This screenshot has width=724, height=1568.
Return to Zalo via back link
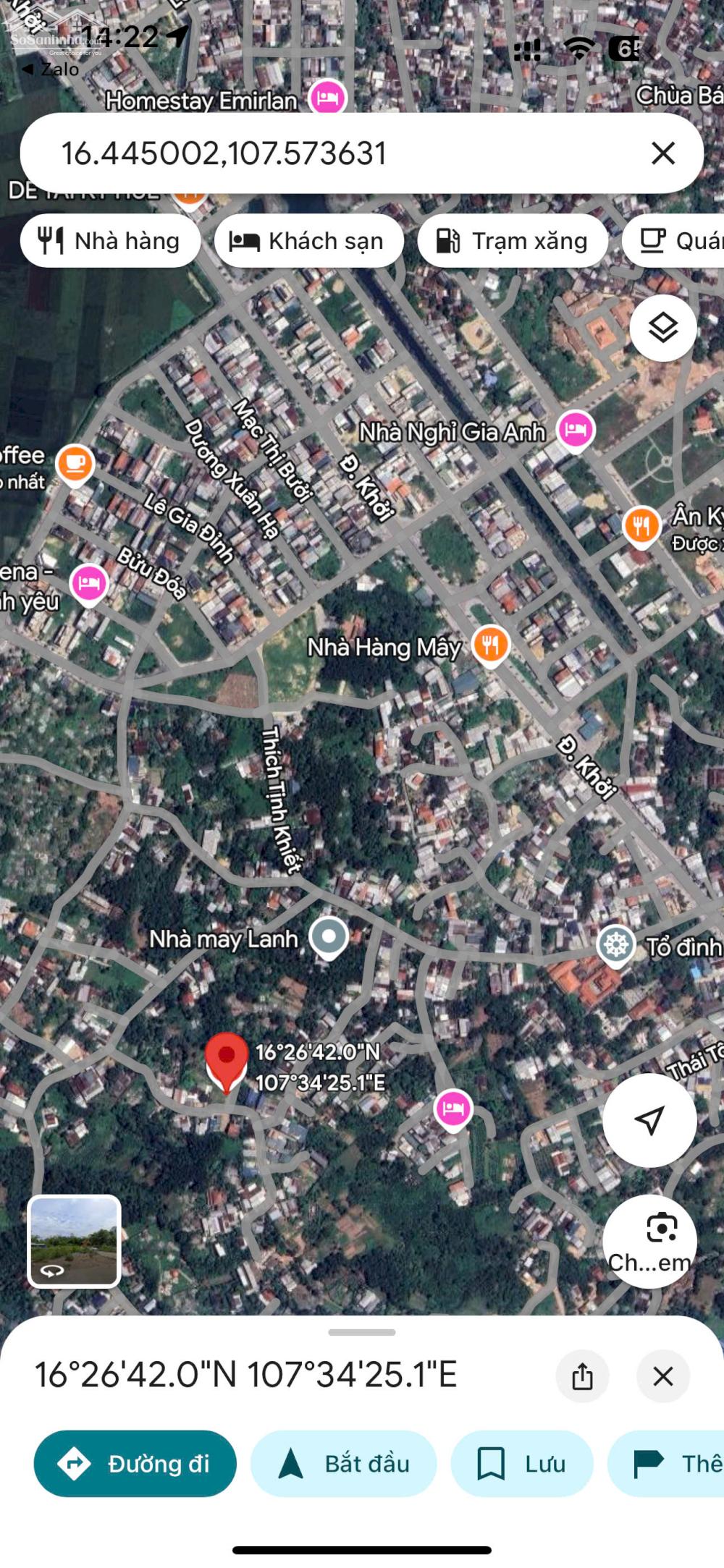(51, 69)
